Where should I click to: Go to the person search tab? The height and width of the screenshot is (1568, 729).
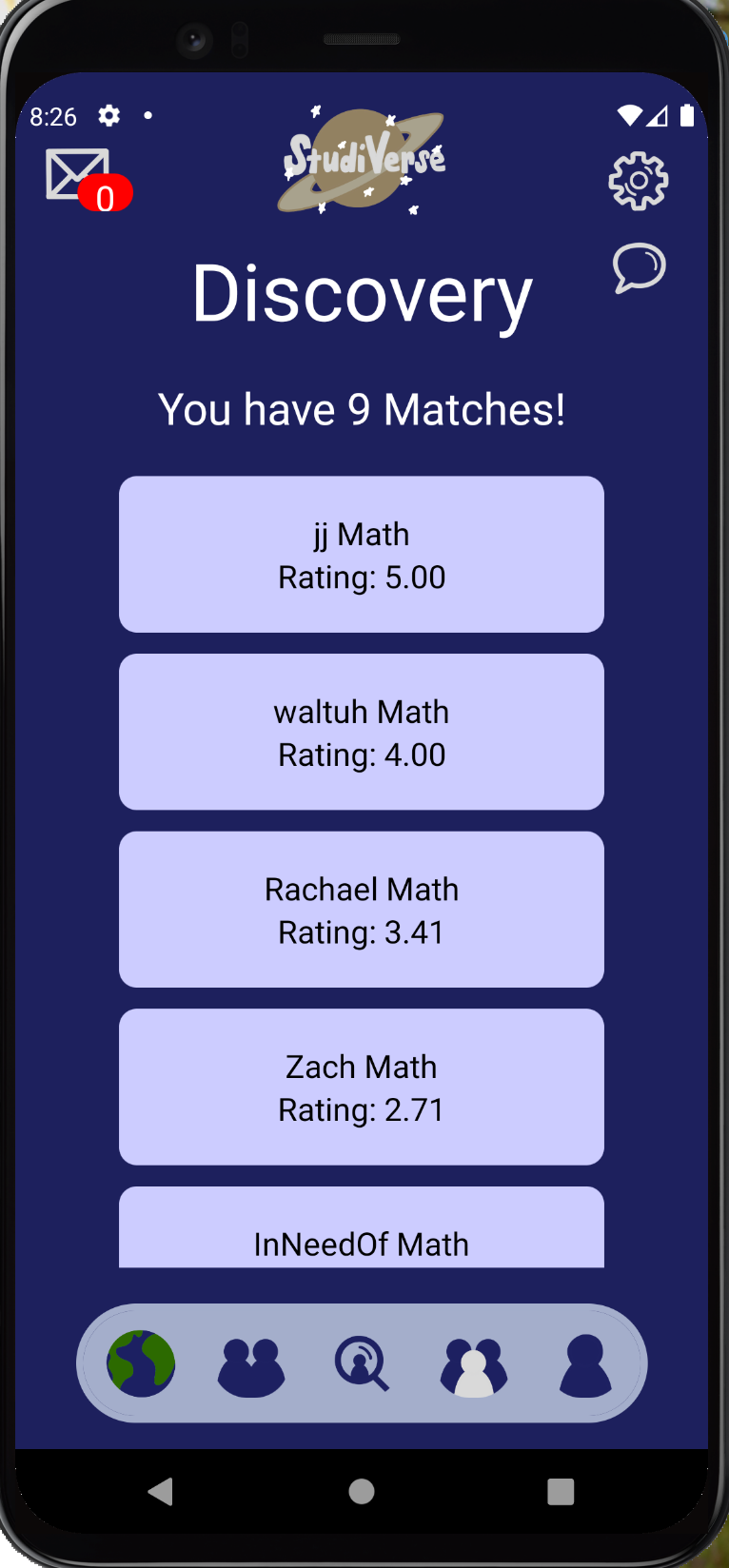(362, 1363)
